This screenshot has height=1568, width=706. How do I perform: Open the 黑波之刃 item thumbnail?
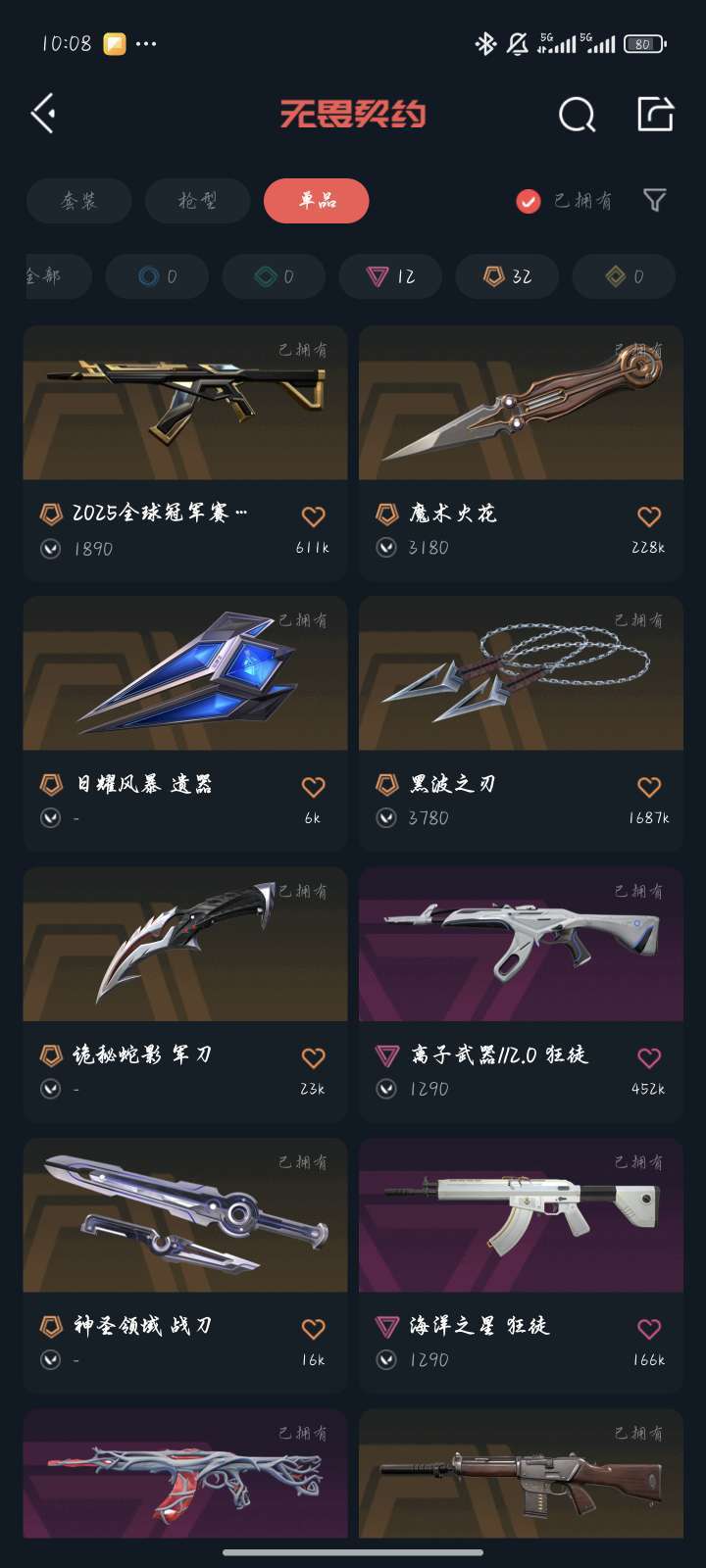tap(520, 672)
